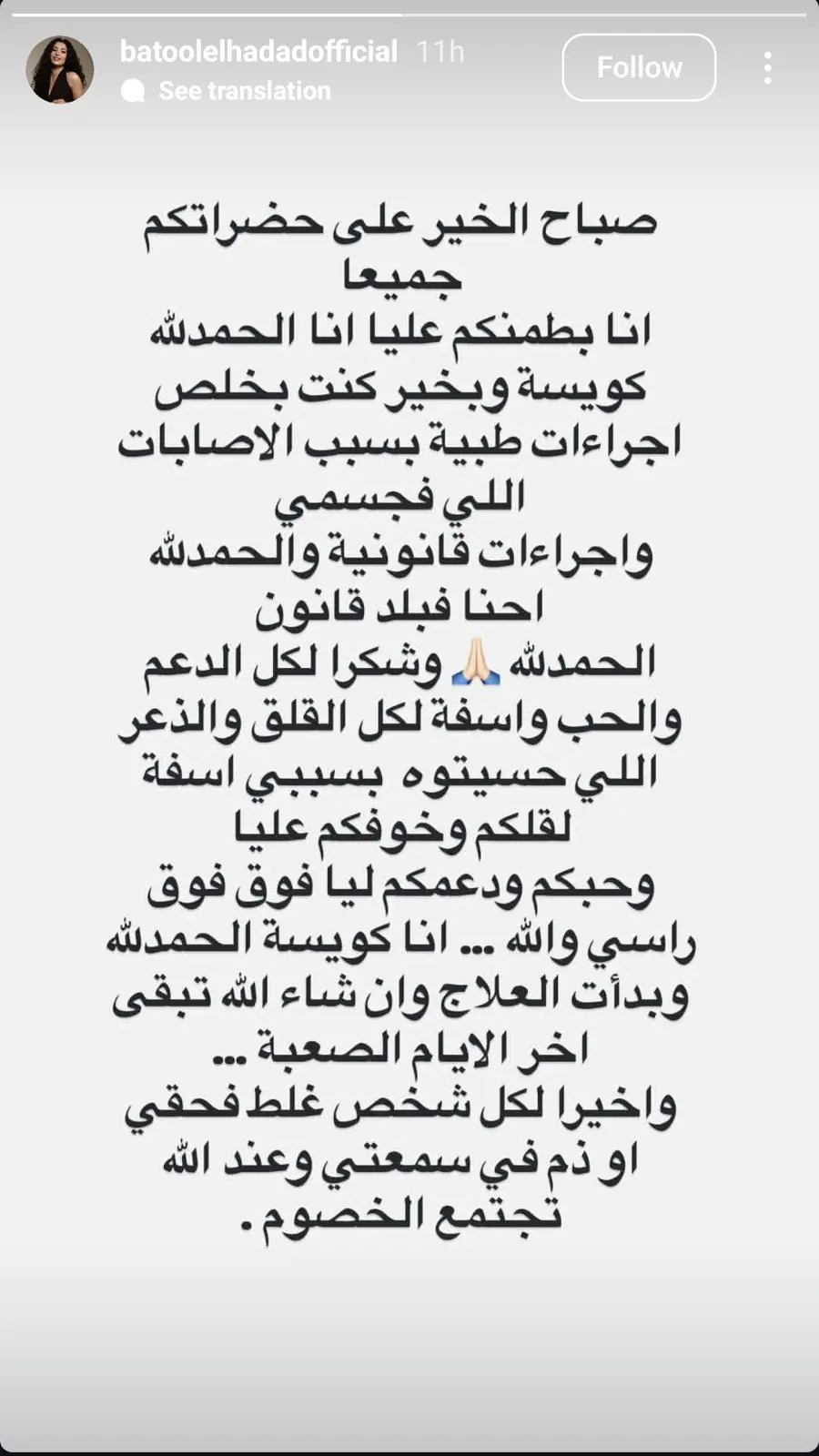819x1456 pixels.
Task: Follow batoolelhadadofficial
Action: pos(639,67)
